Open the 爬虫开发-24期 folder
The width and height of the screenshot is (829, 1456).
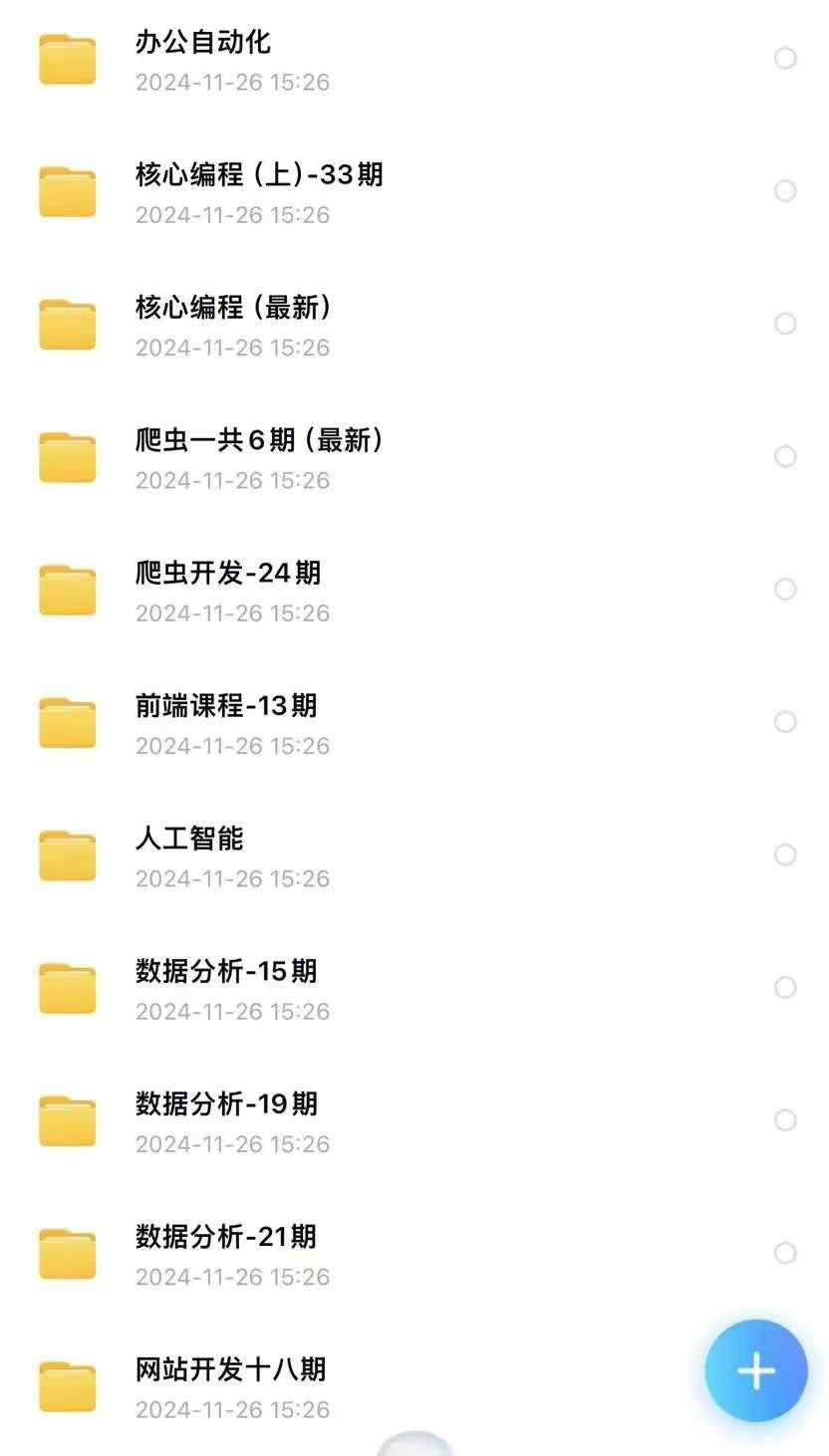point(414,590)
